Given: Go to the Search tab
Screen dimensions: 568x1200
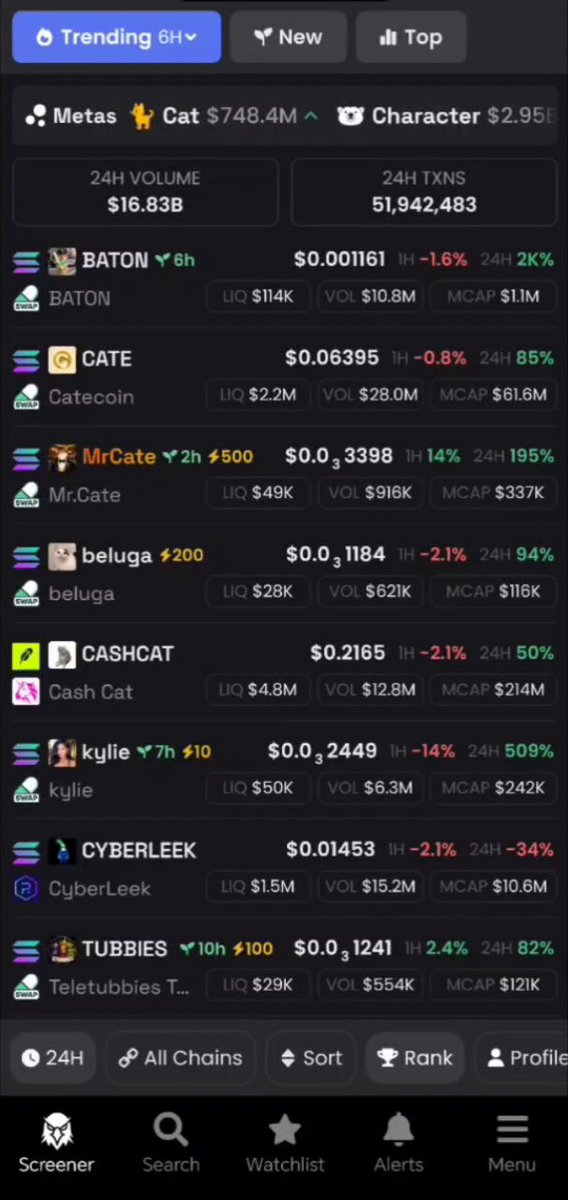Looking at the screenshot, I should (171, 1144).
